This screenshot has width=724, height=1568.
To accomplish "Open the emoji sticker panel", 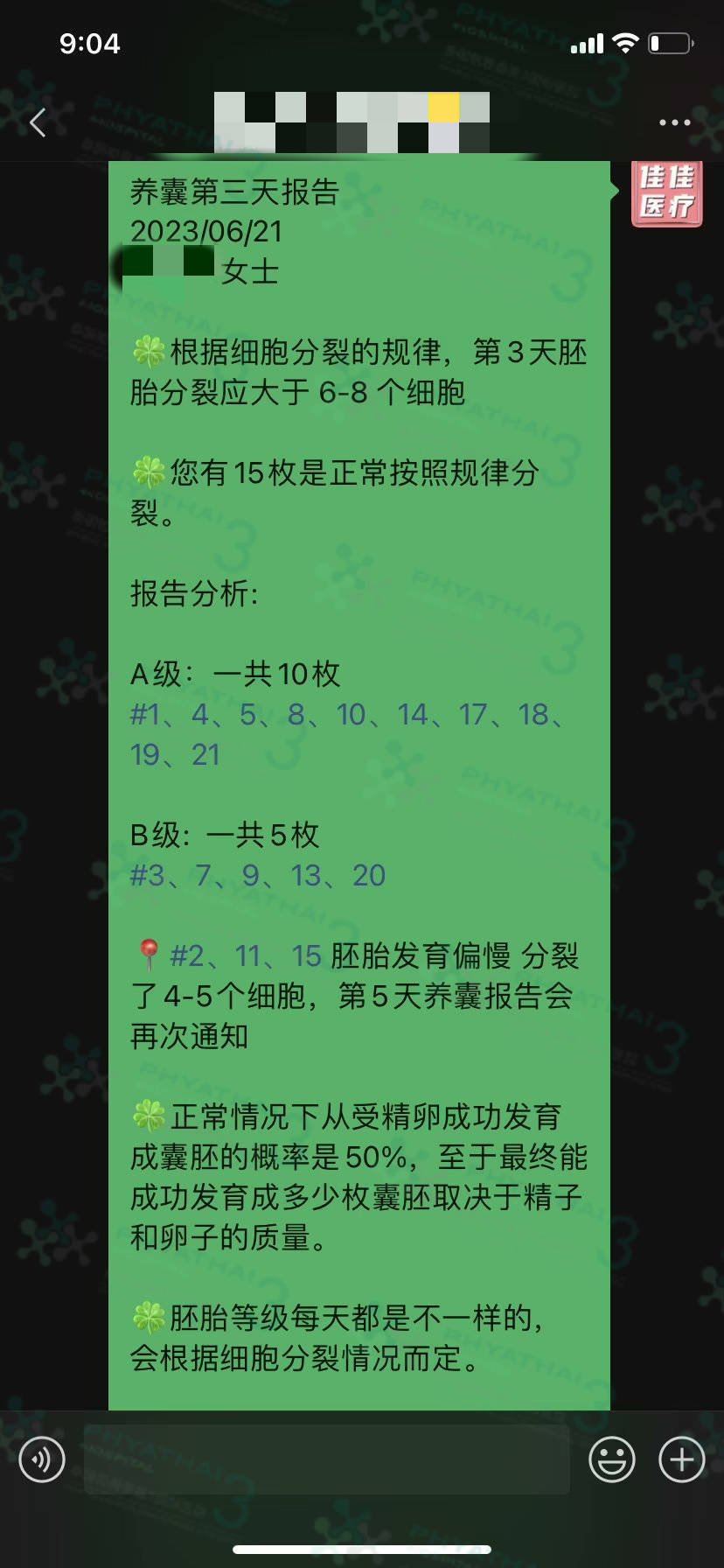I will [x=611, y=1459].
